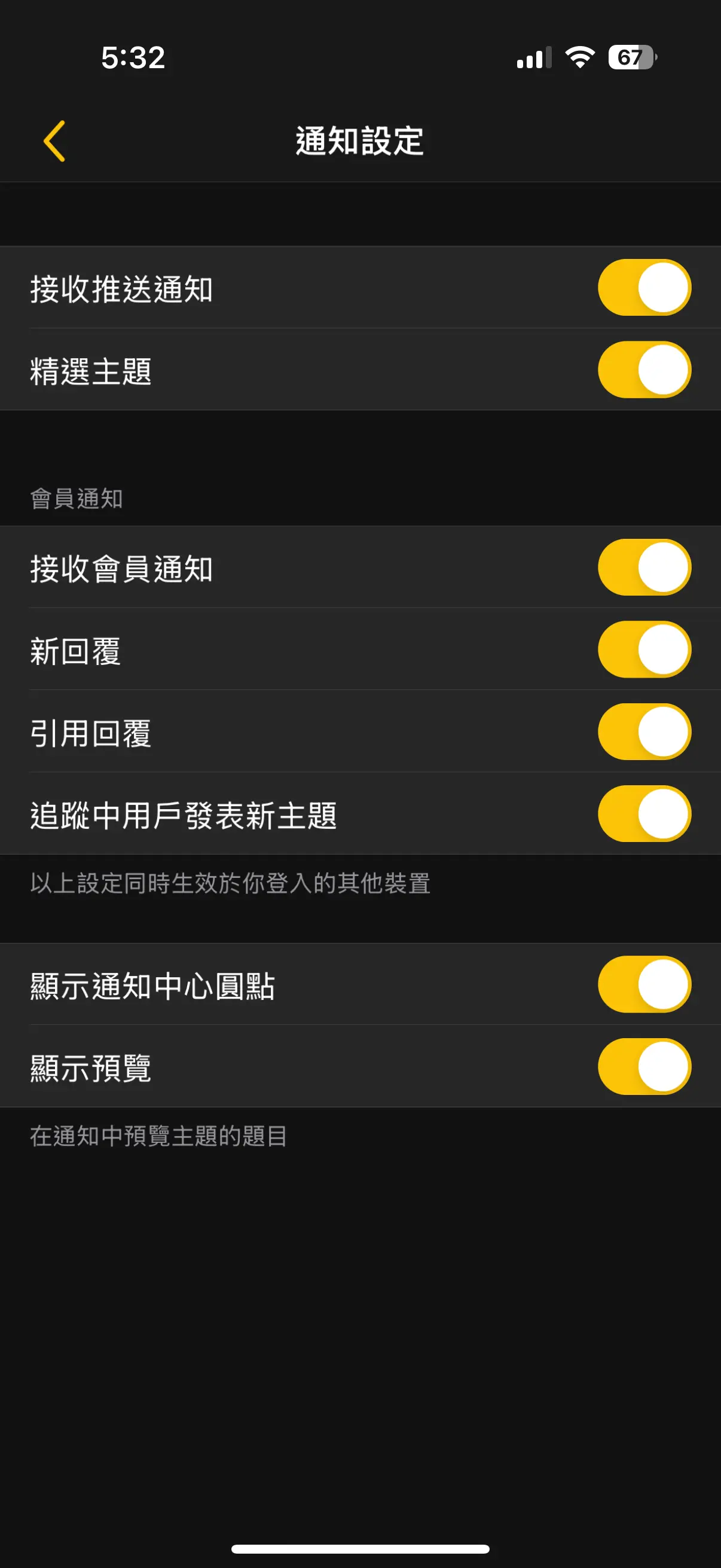Turn off 追蹤中用戶發表新主題 toggle
This screenshot has height=1568, width=721.
(644, 814)
